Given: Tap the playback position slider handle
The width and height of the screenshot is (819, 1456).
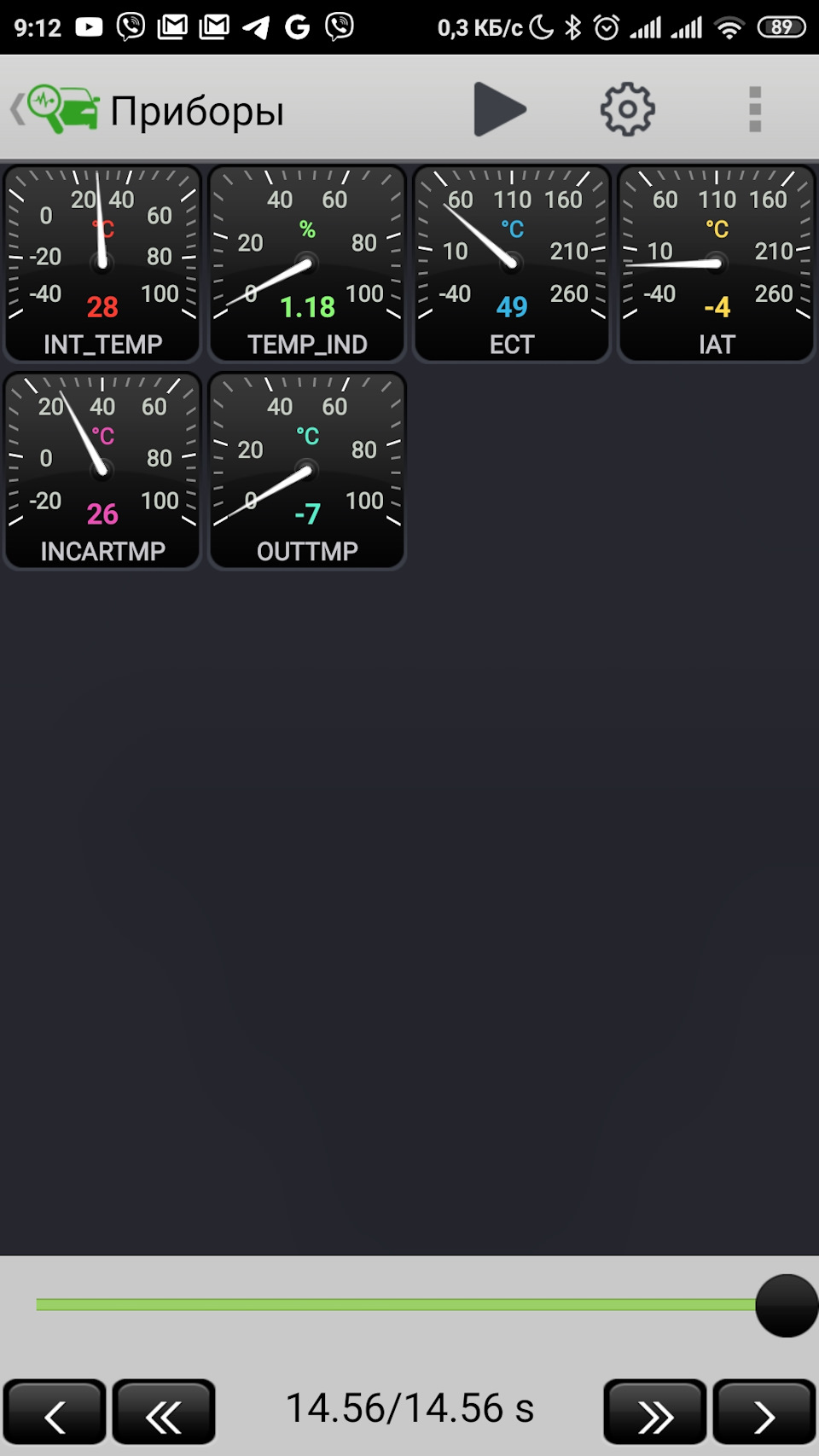Looking at the screenshot, I should 787,1305.
